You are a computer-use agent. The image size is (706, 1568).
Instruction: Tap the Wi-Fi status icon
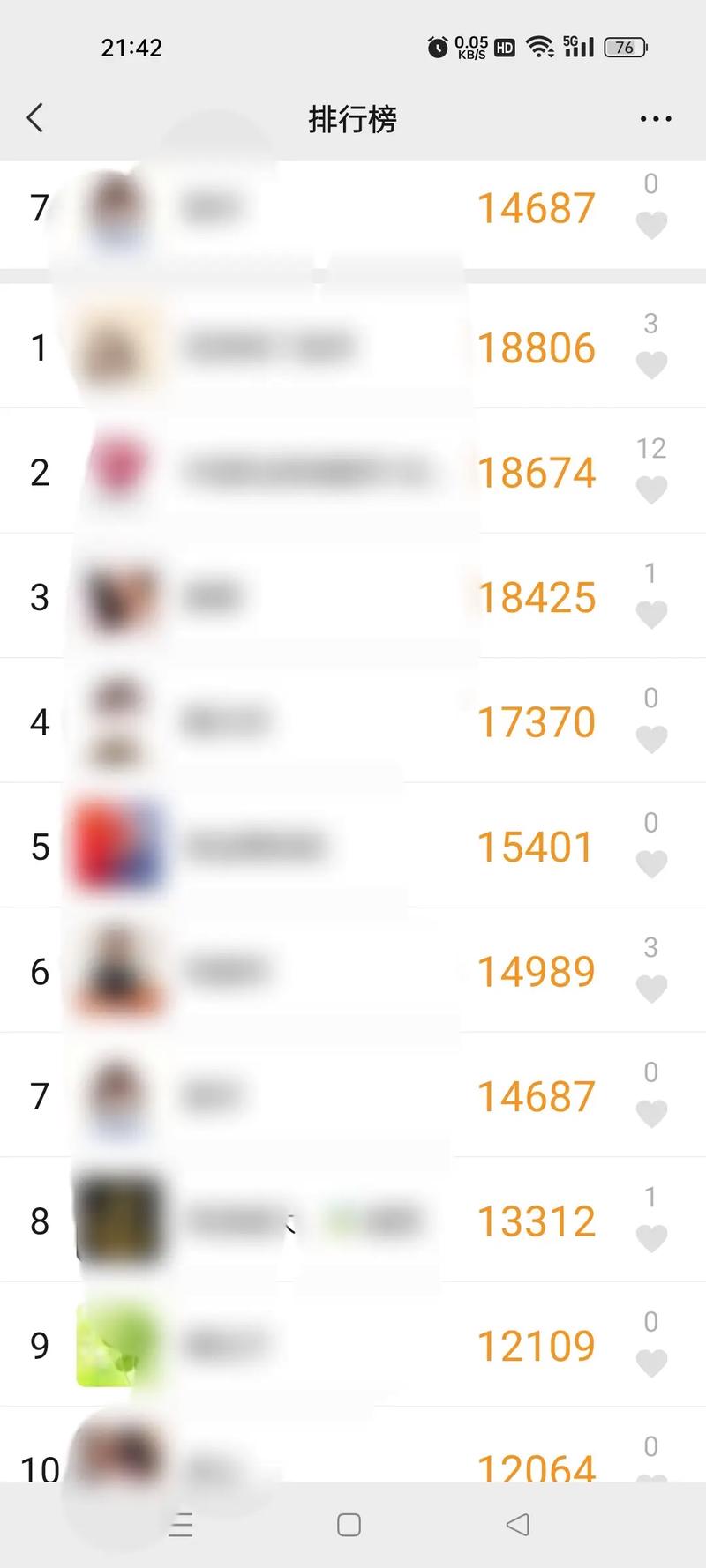tap(541, 47)
